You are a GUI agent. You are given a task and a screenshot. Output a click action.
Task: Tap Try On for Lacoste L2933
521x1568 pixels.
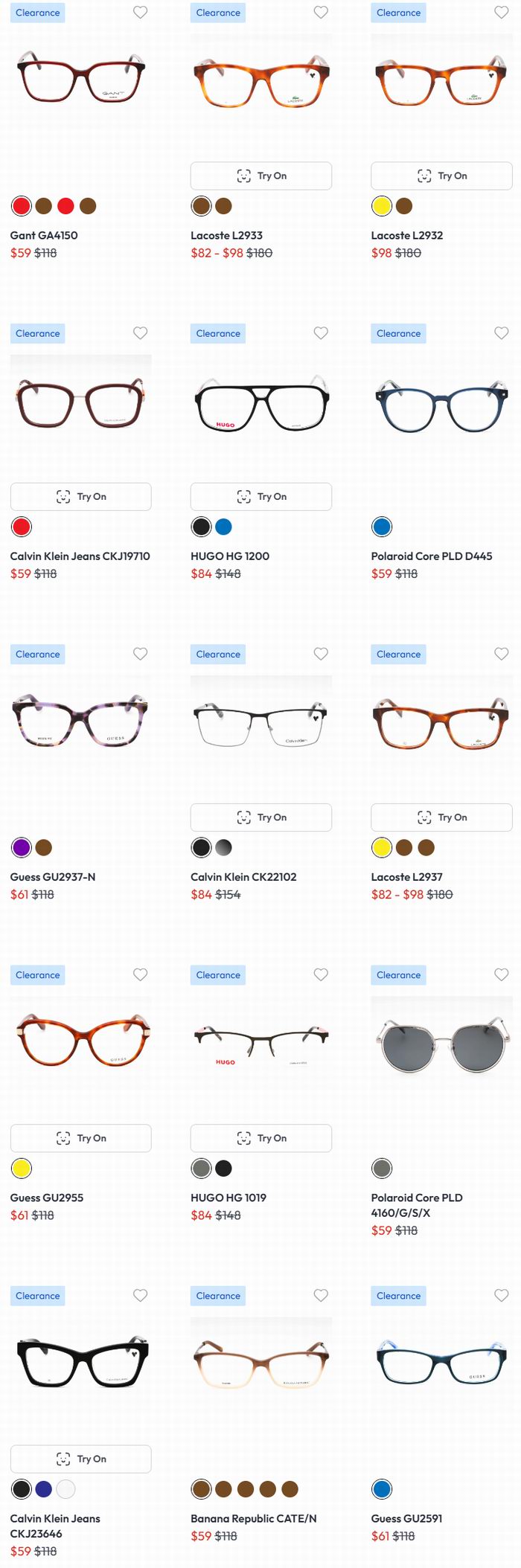(260, 176)
